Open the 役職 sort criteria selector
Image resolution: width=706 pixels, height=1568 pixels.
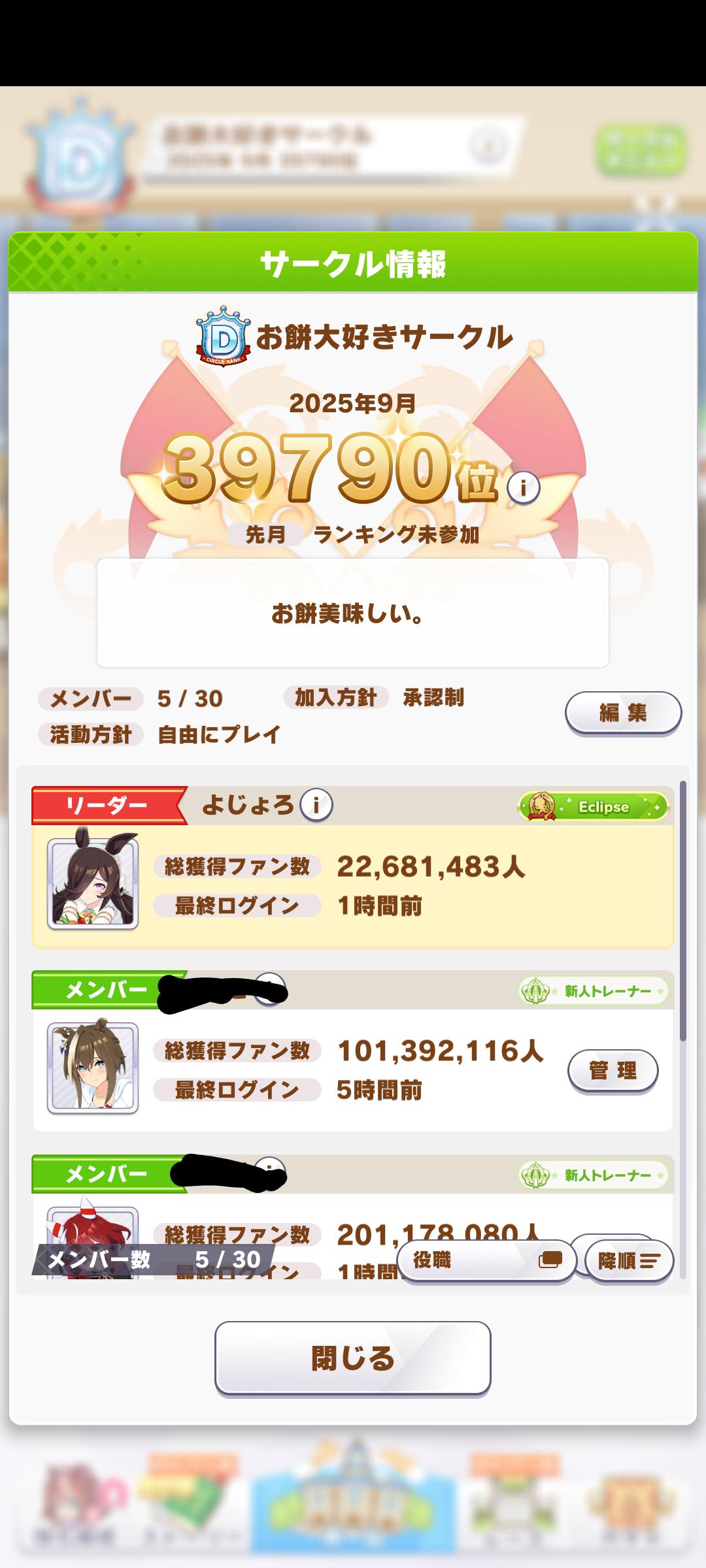(x=486, y=1260)
